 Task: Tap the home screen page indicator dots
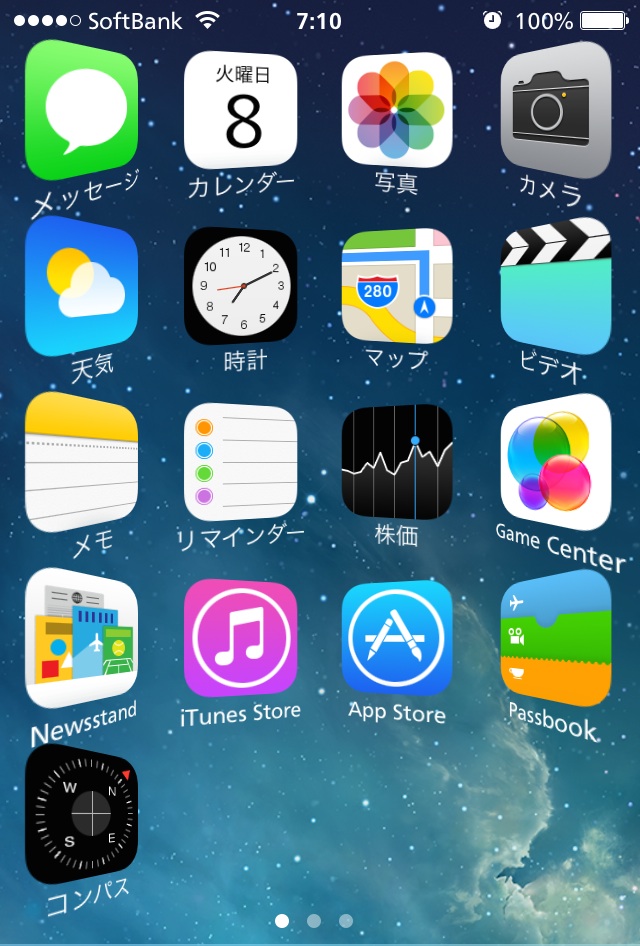(x=314, y=920)
